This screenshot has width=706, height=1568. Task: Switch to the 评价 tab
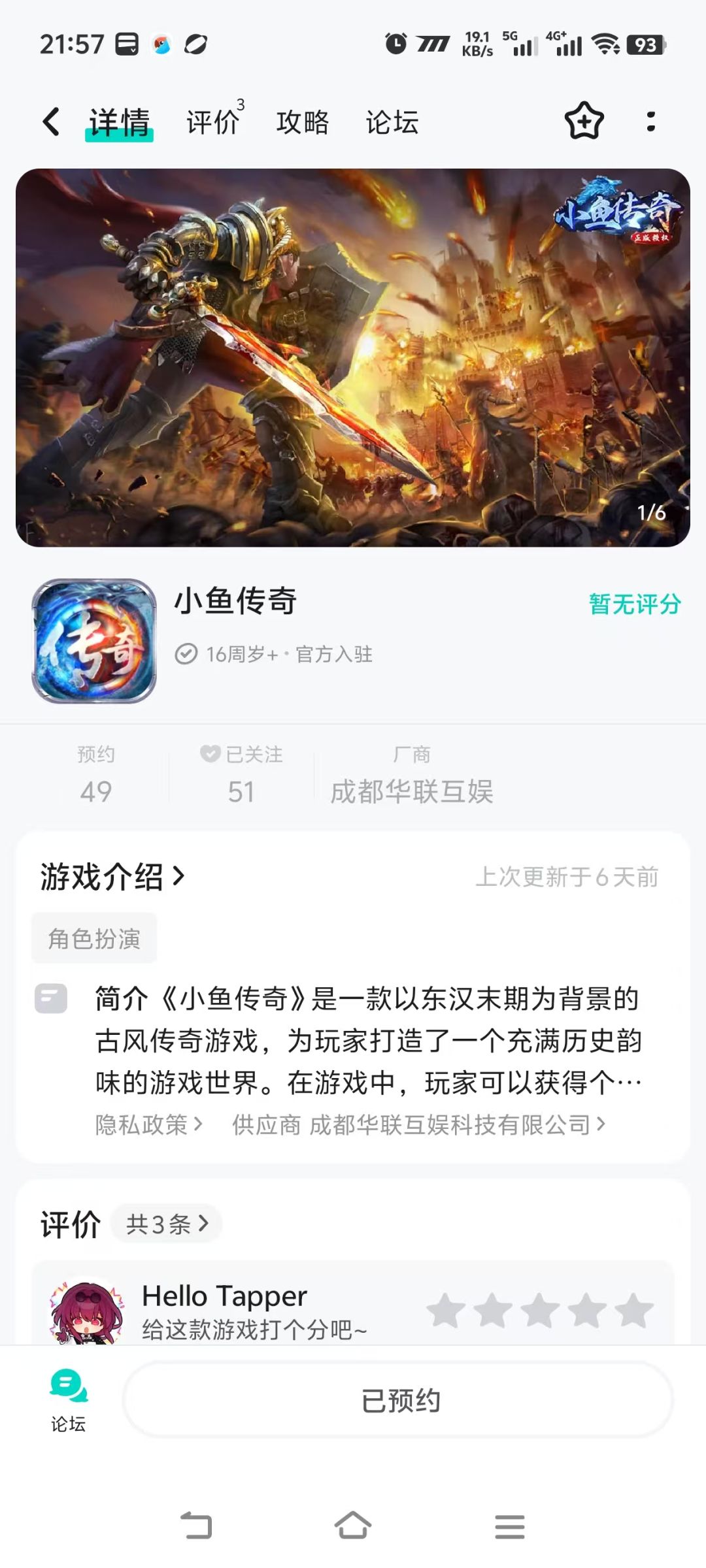(x=211, y=123)
